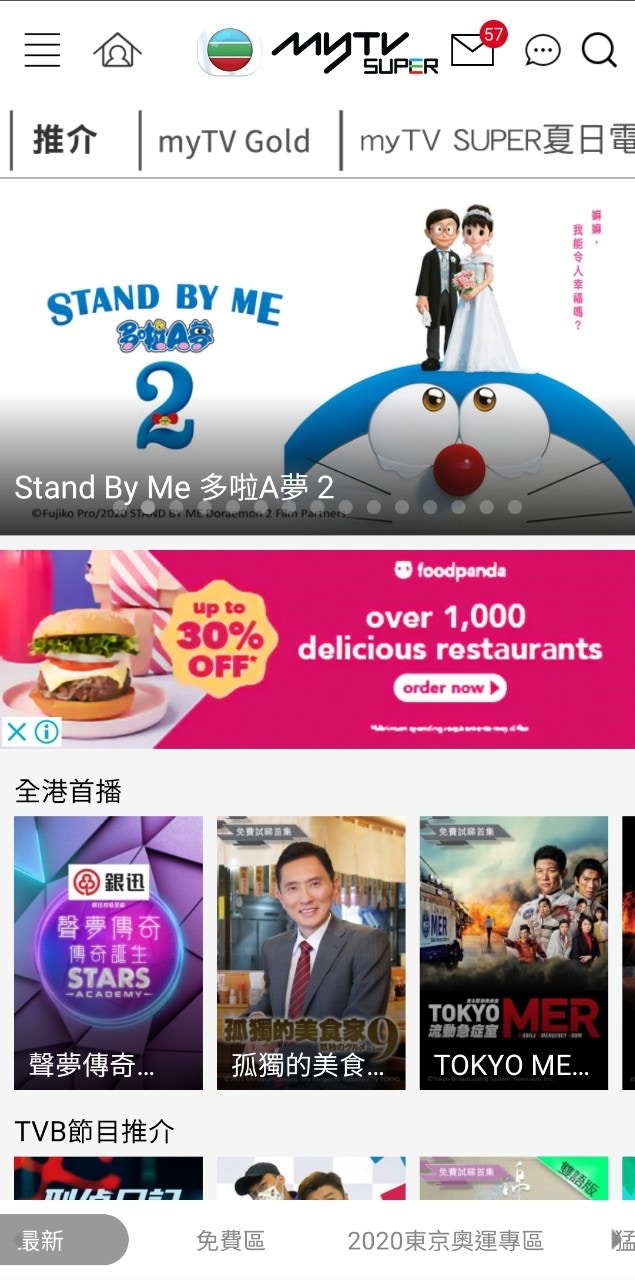
Task: Open the chat bubble icon
Action: click(542, 50)
